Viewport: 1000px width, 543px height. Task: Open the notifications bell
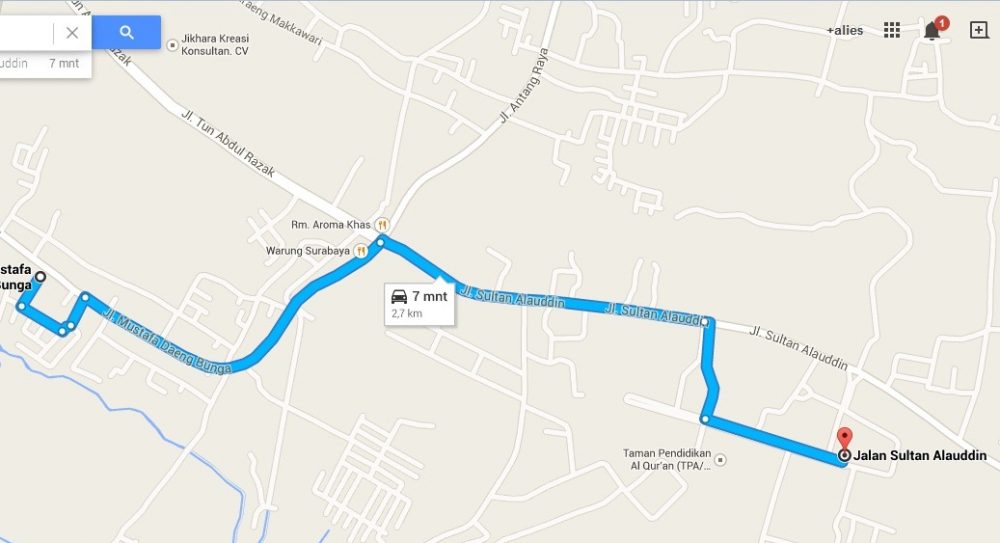tap(932, 30)
